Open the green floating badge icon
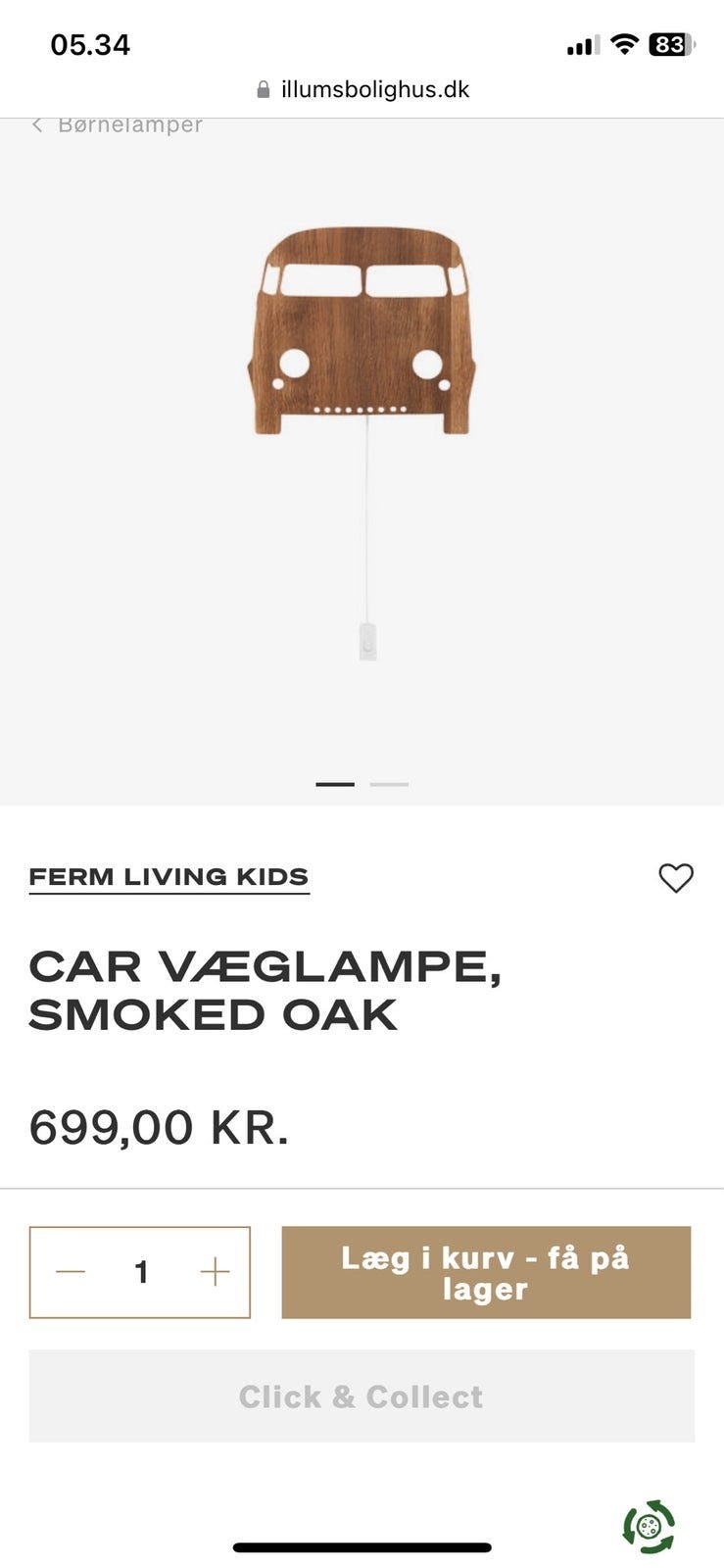The height and width of the screenshot is (1568, 724). (649, 1526)
